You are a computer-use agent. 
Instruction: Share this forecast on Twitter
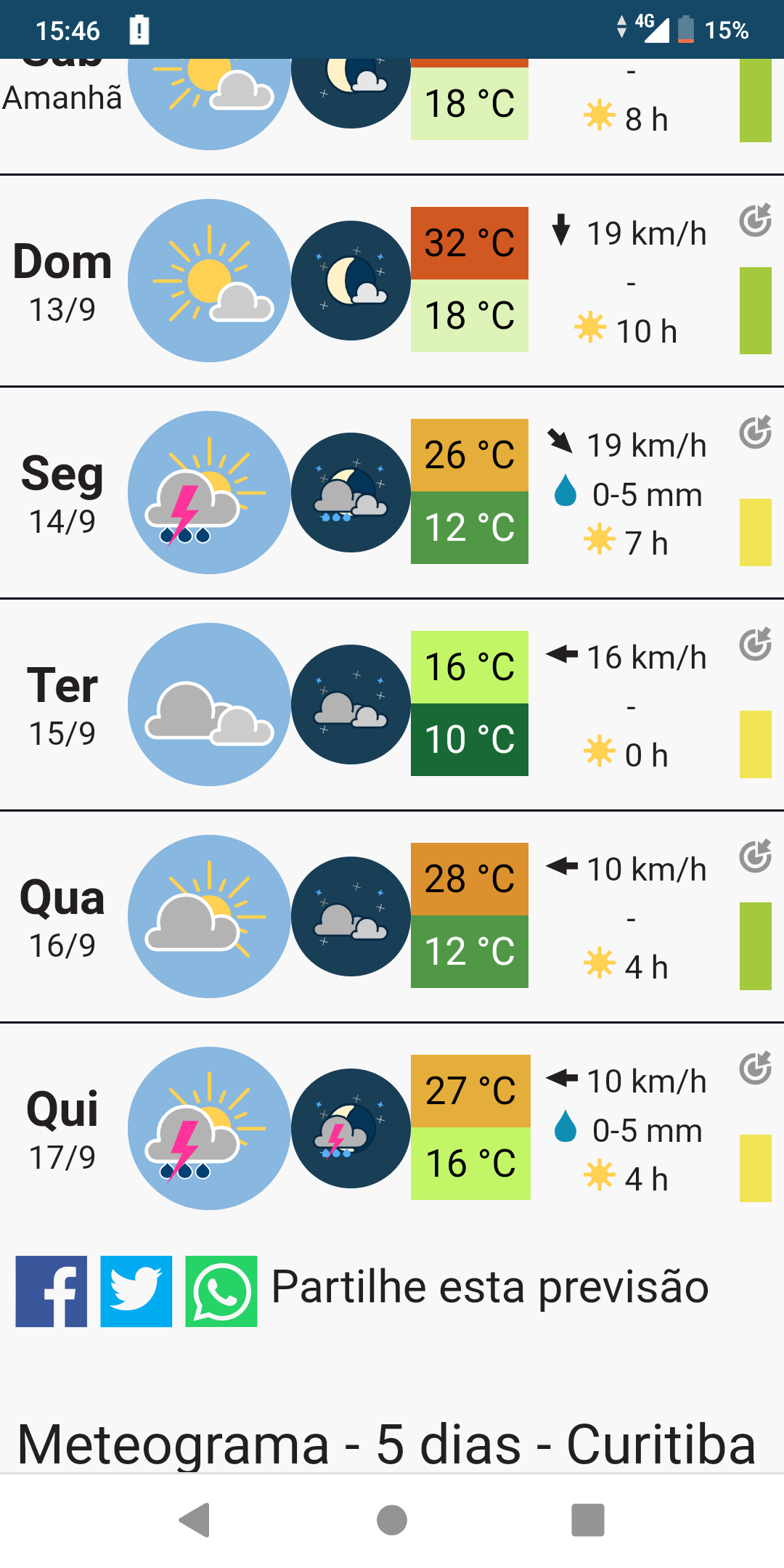pyautogui.click(x=136, y=1291)
